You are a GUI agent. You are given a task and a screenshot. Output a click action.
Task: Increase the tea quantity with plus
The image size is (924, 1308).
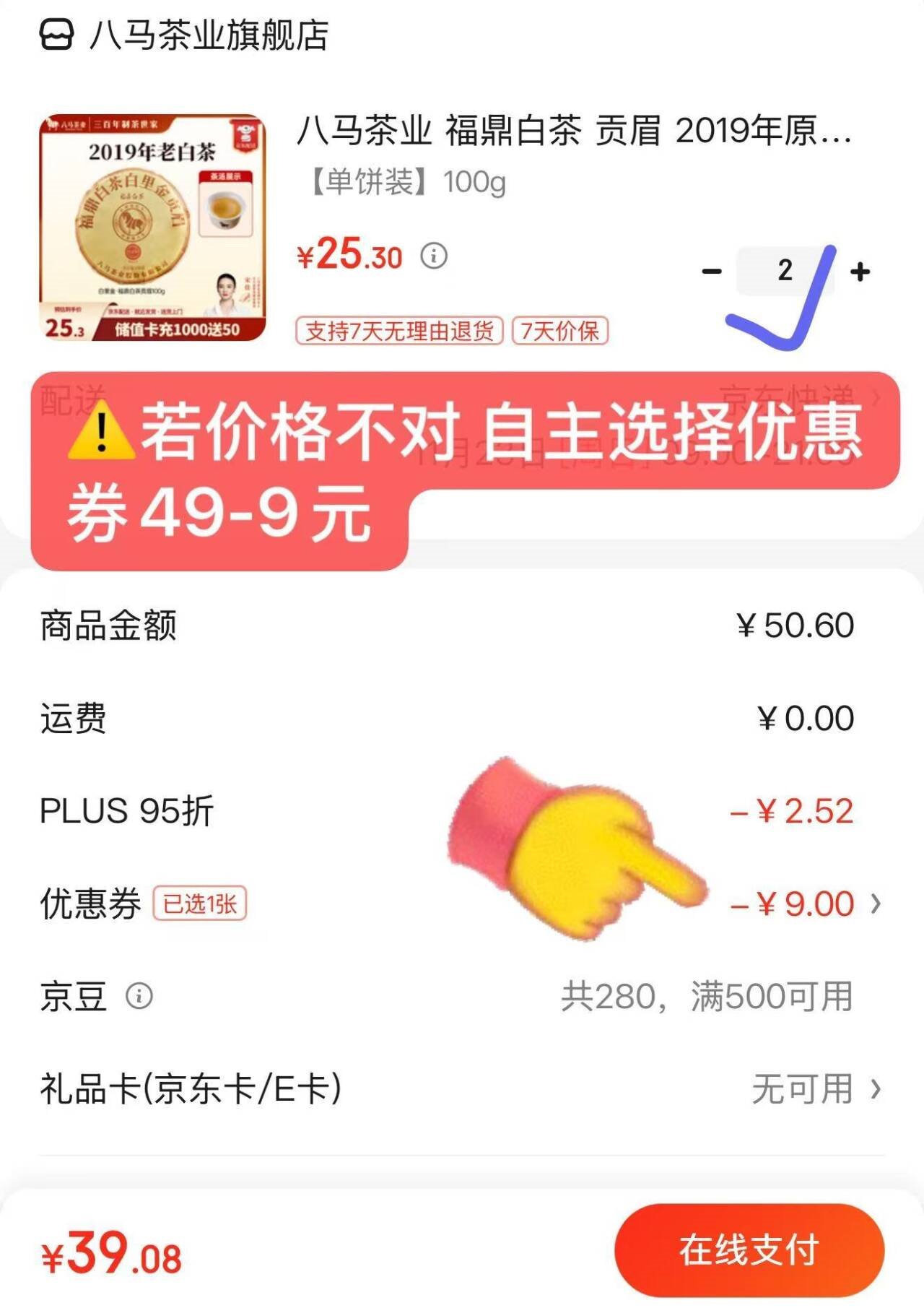click(x=860, y=272)
